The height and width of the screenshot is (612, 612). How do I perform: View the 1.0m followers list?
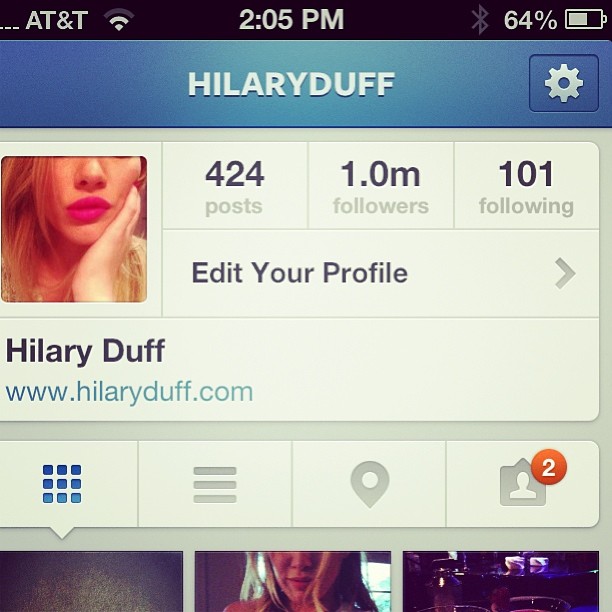380,187
